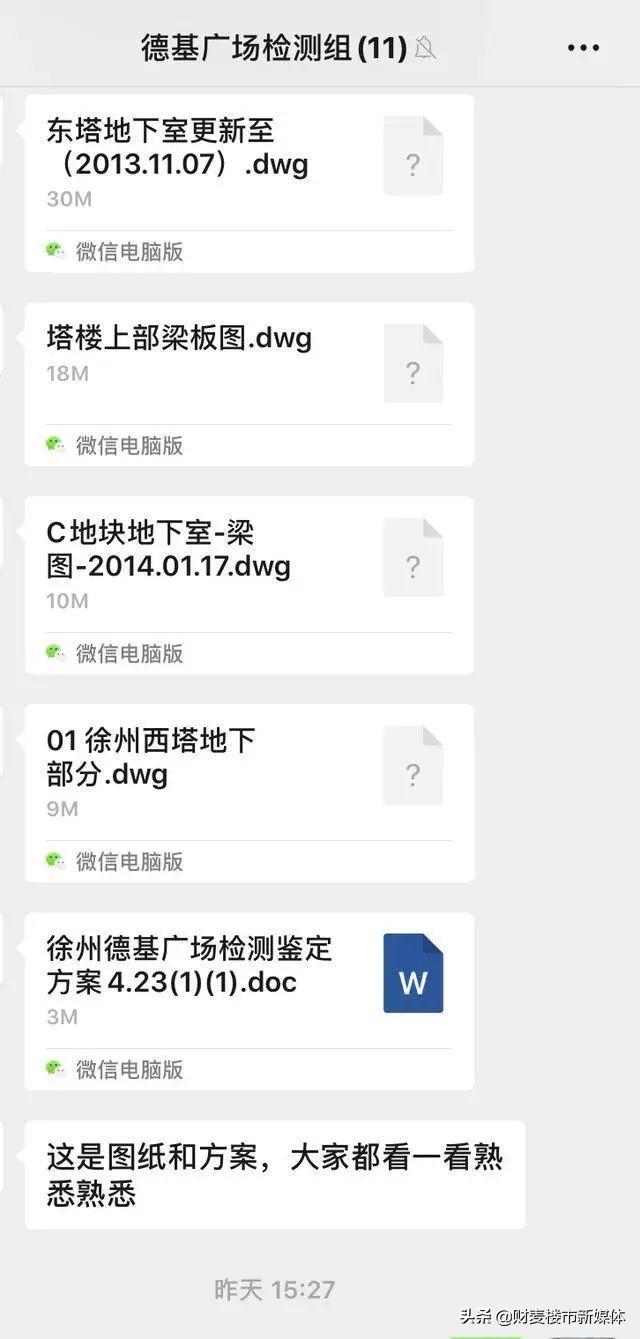Open the C地块地下室-梁图 dwg file
The width and height of the screenshot is (640, 1339).
tap(248, 565)
